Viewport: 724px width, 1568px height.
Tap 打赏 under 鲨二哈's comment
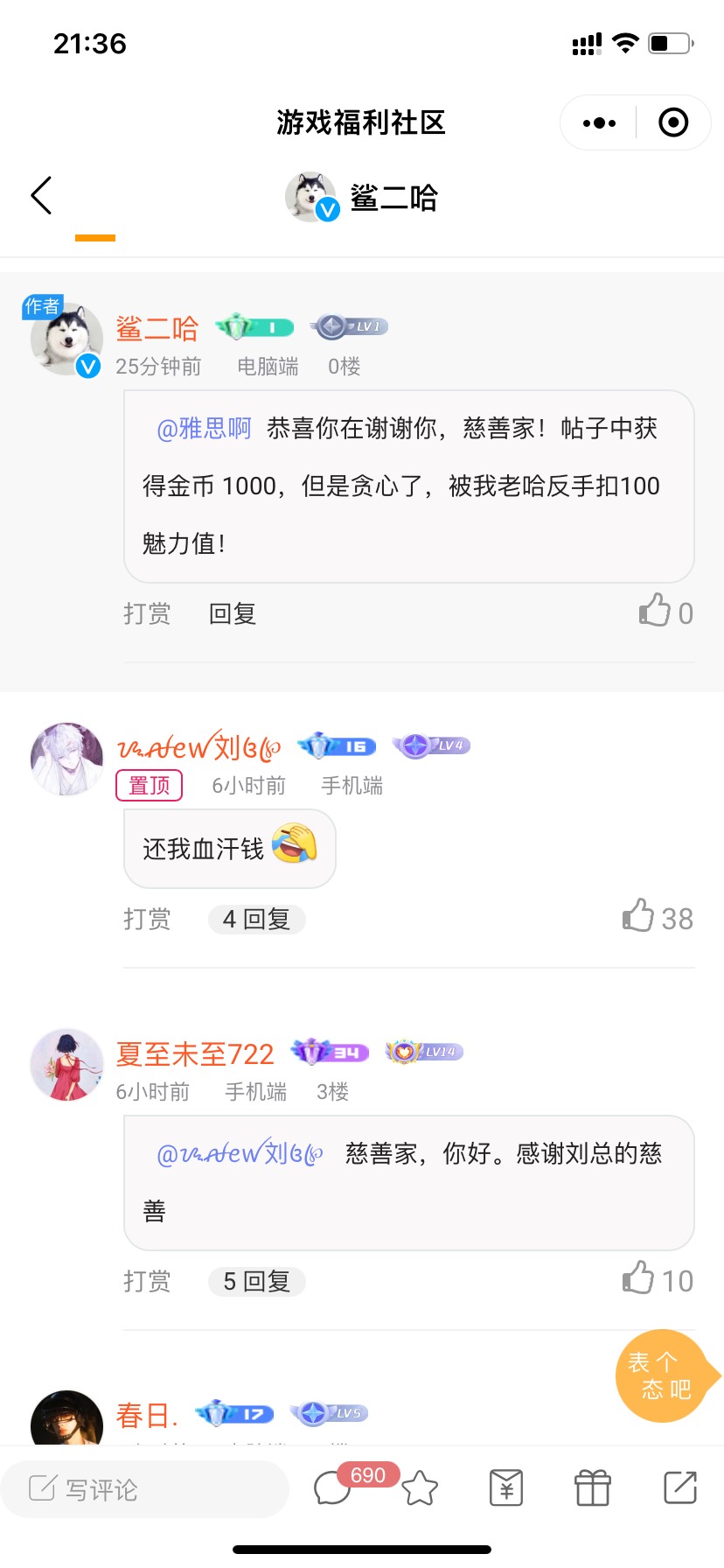point(147,614)
